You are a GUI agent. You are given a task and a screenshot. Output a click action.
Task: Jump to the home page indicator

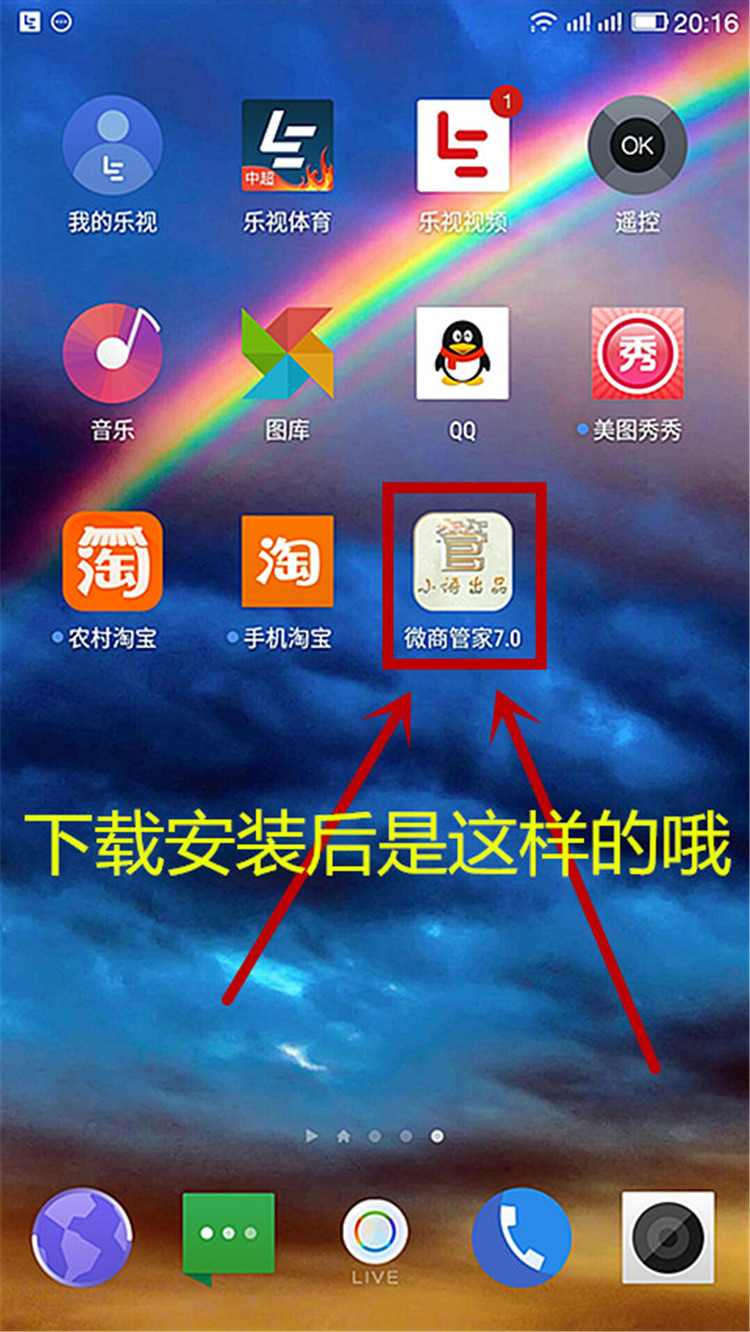(x=343, y=1136)
